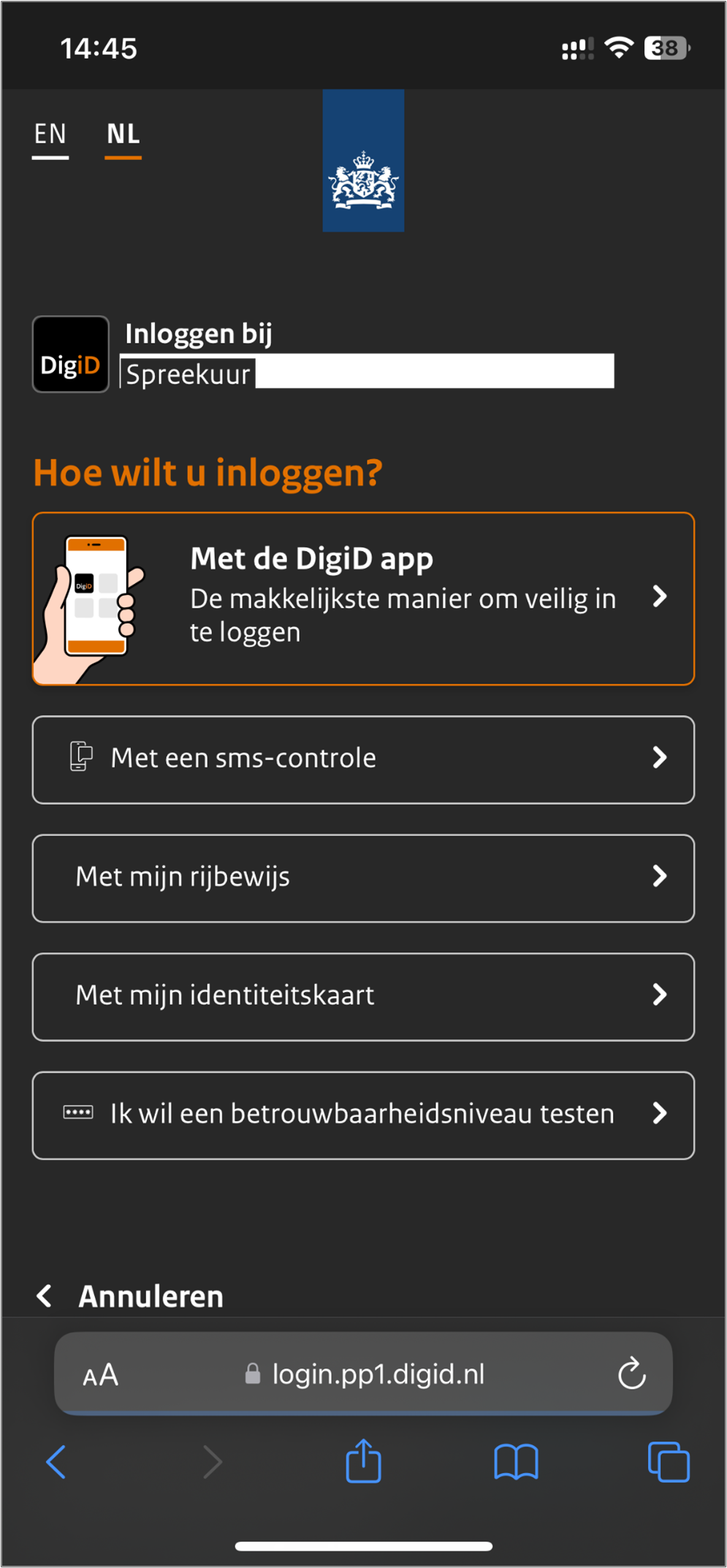
Task: Show open Safari tabs
Action: tap(669, 1462)
